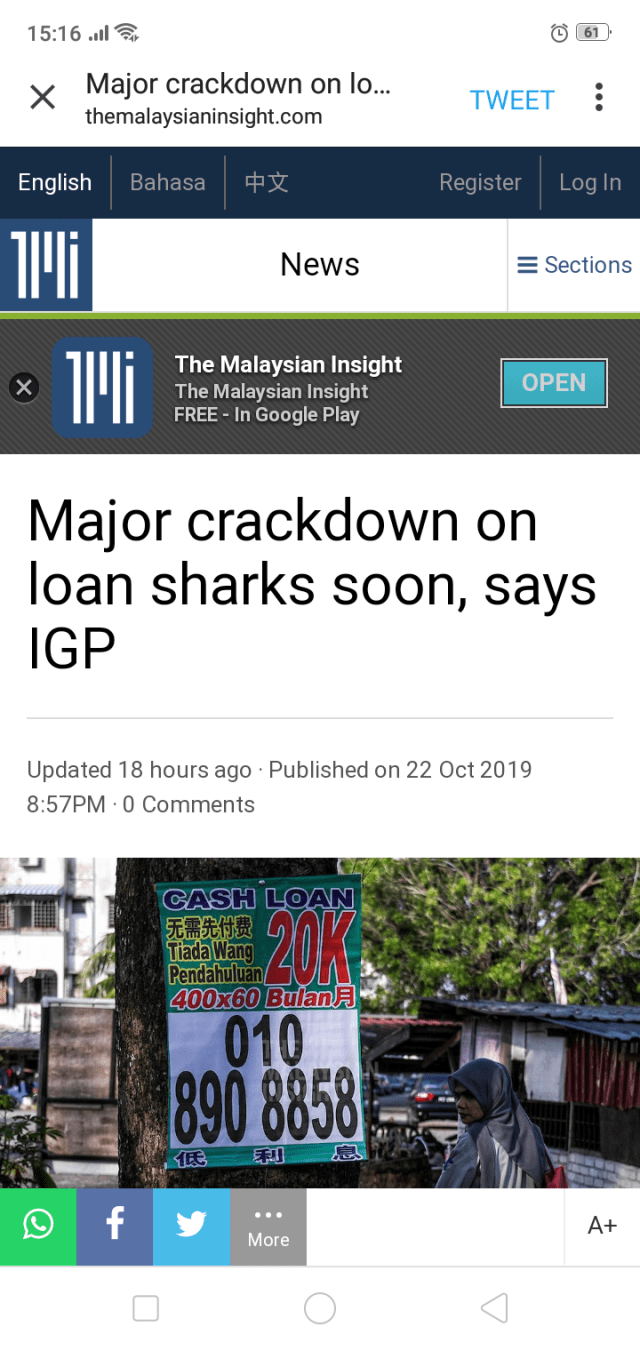
Task: Go back using the system back button
Action: 494,1308
